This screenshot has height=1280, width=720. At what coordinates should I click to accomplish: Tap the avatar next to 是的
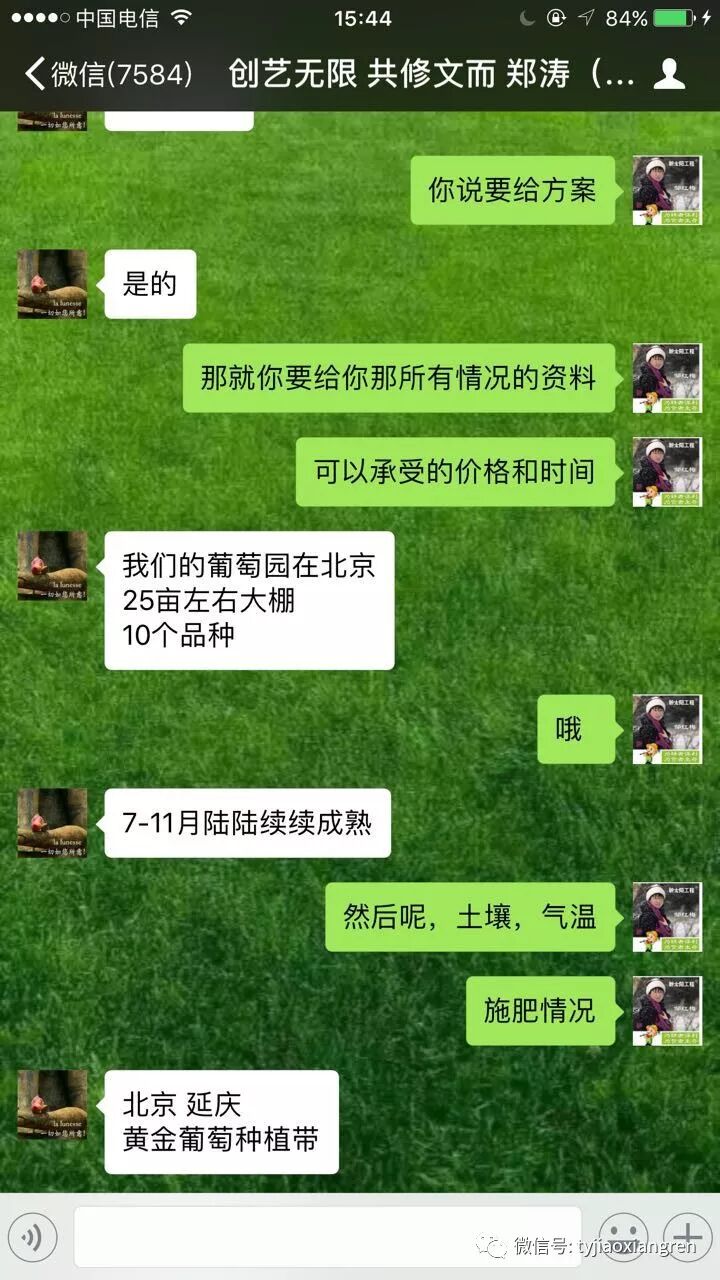pyautogui.click(x=52, y=285)
